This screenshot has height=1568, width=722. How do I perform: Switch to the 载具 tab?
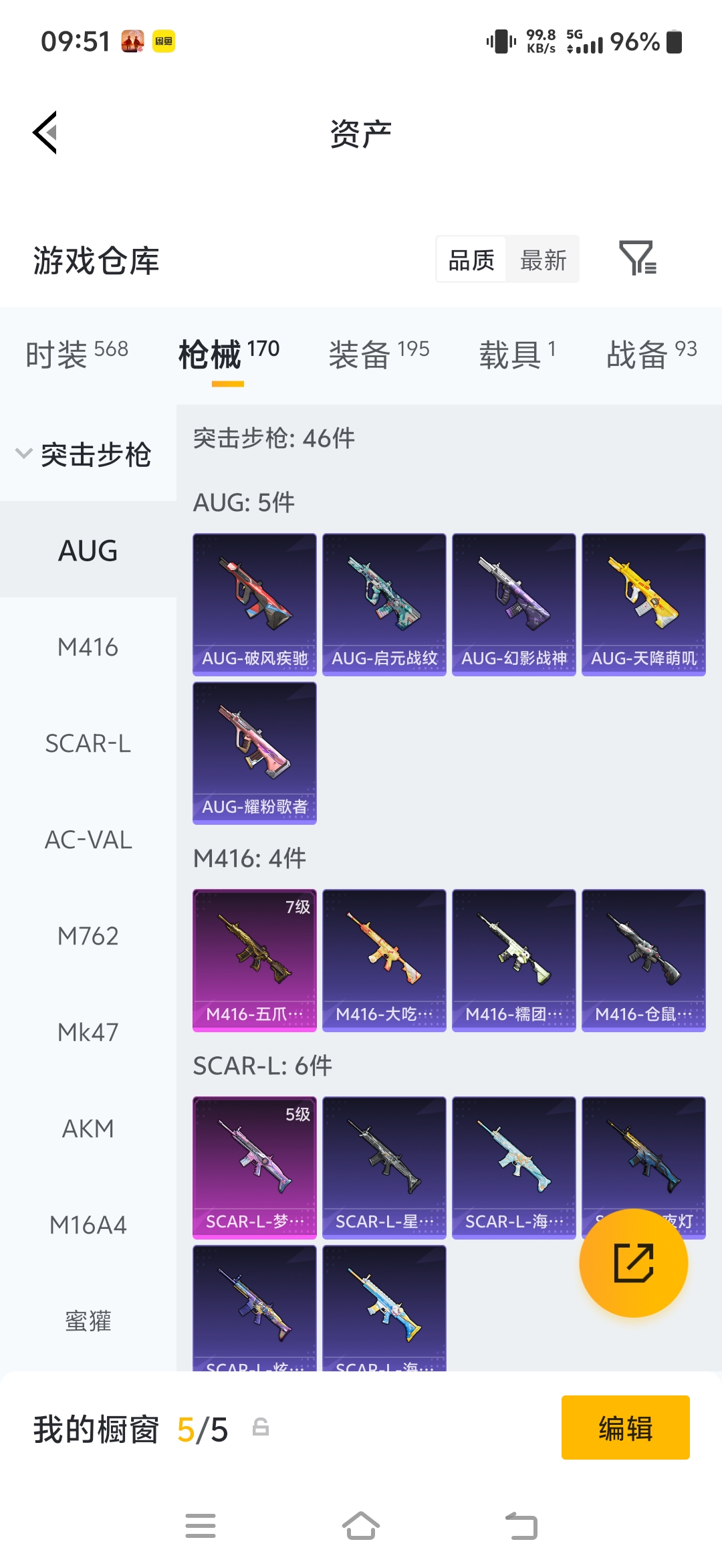tap(517, 354)
